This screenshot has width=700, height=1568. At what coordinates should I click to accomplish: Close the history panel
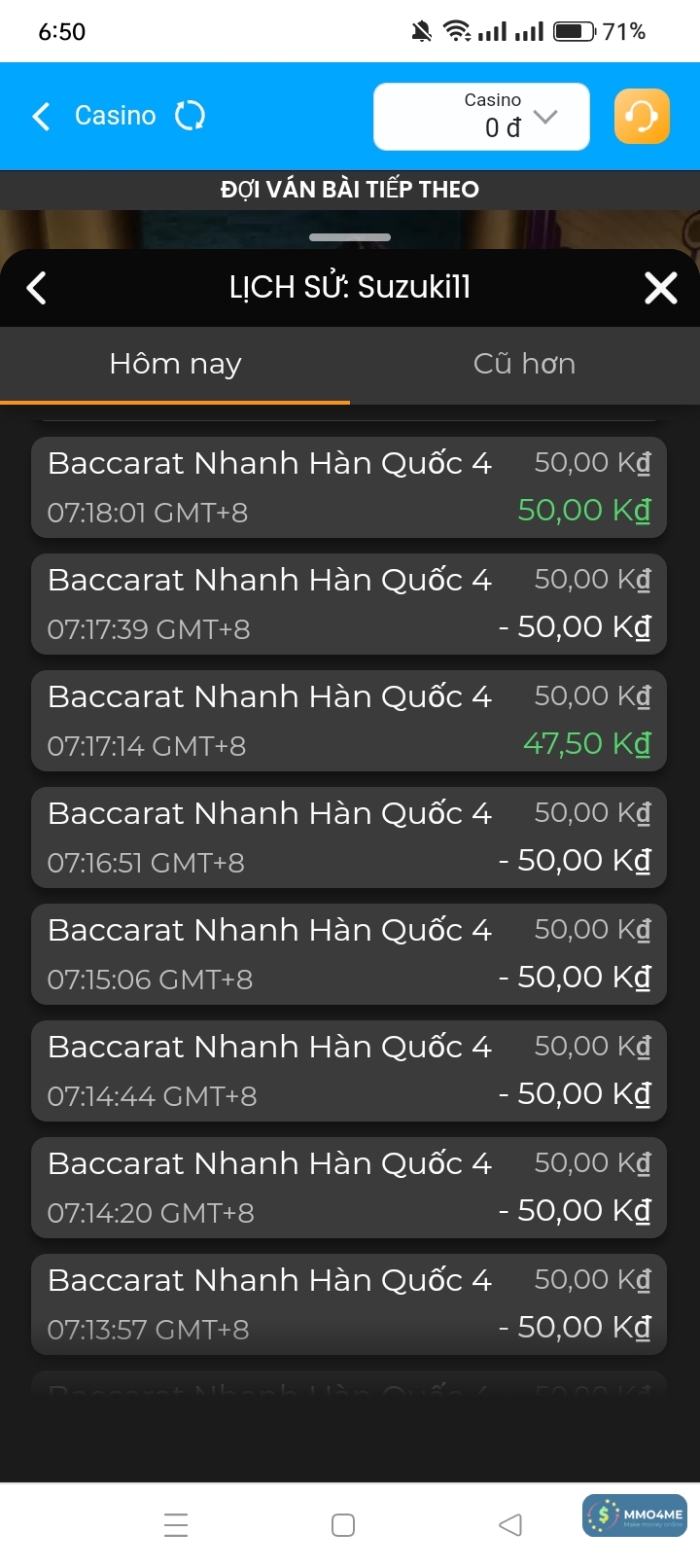click(660, 288)
